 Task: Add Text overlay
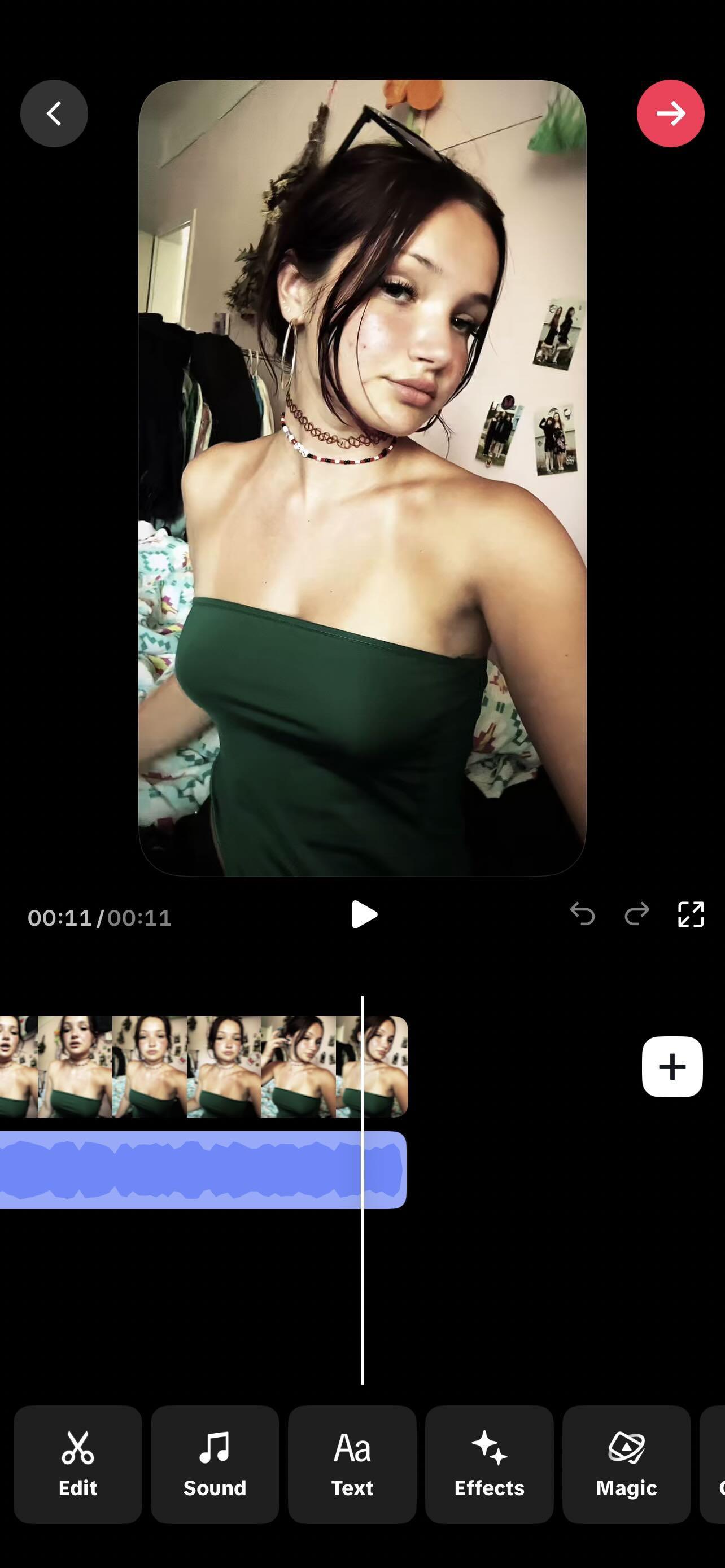pos(352,1465)
